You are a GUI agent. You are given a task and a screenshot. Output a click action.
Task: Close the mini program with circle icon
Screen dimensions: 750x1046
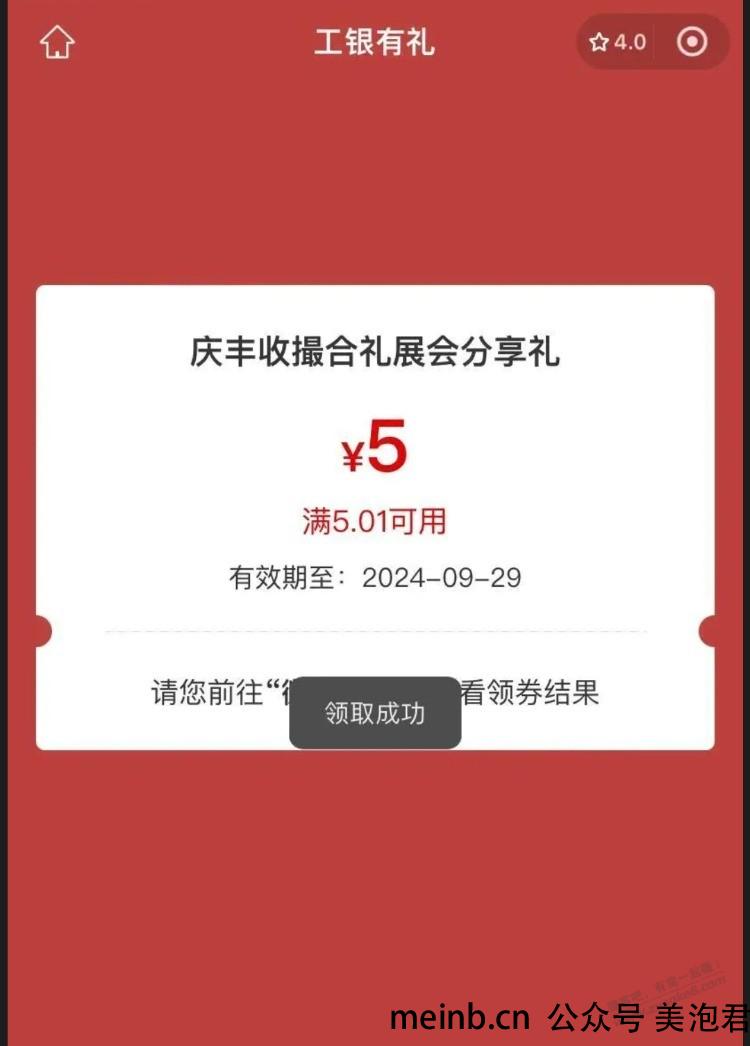click(692, 42)
